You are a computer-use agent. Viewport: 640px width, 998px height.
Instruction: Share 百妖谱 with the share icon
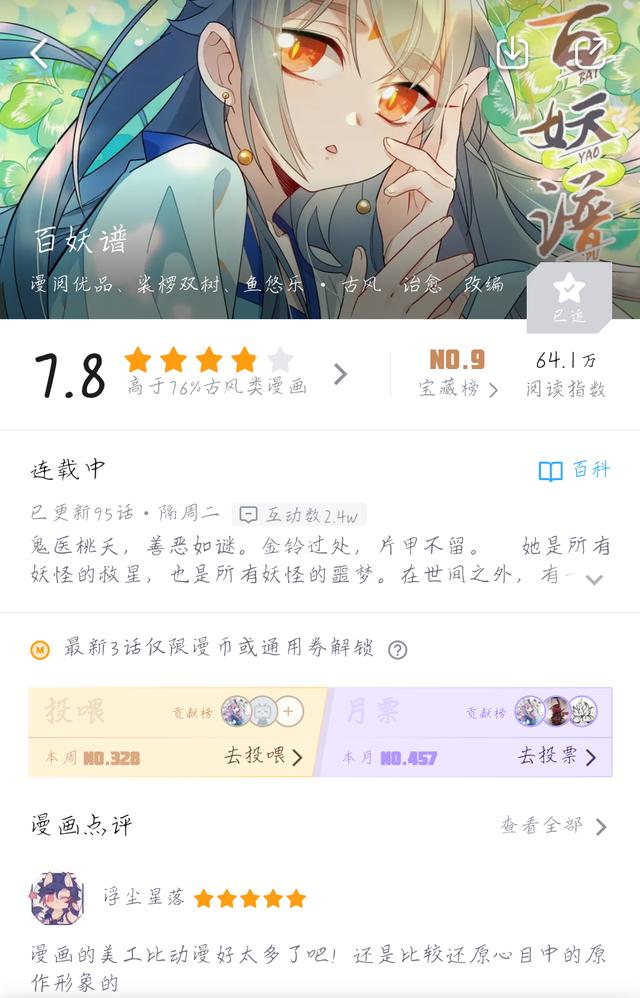[x=590, y=52]
